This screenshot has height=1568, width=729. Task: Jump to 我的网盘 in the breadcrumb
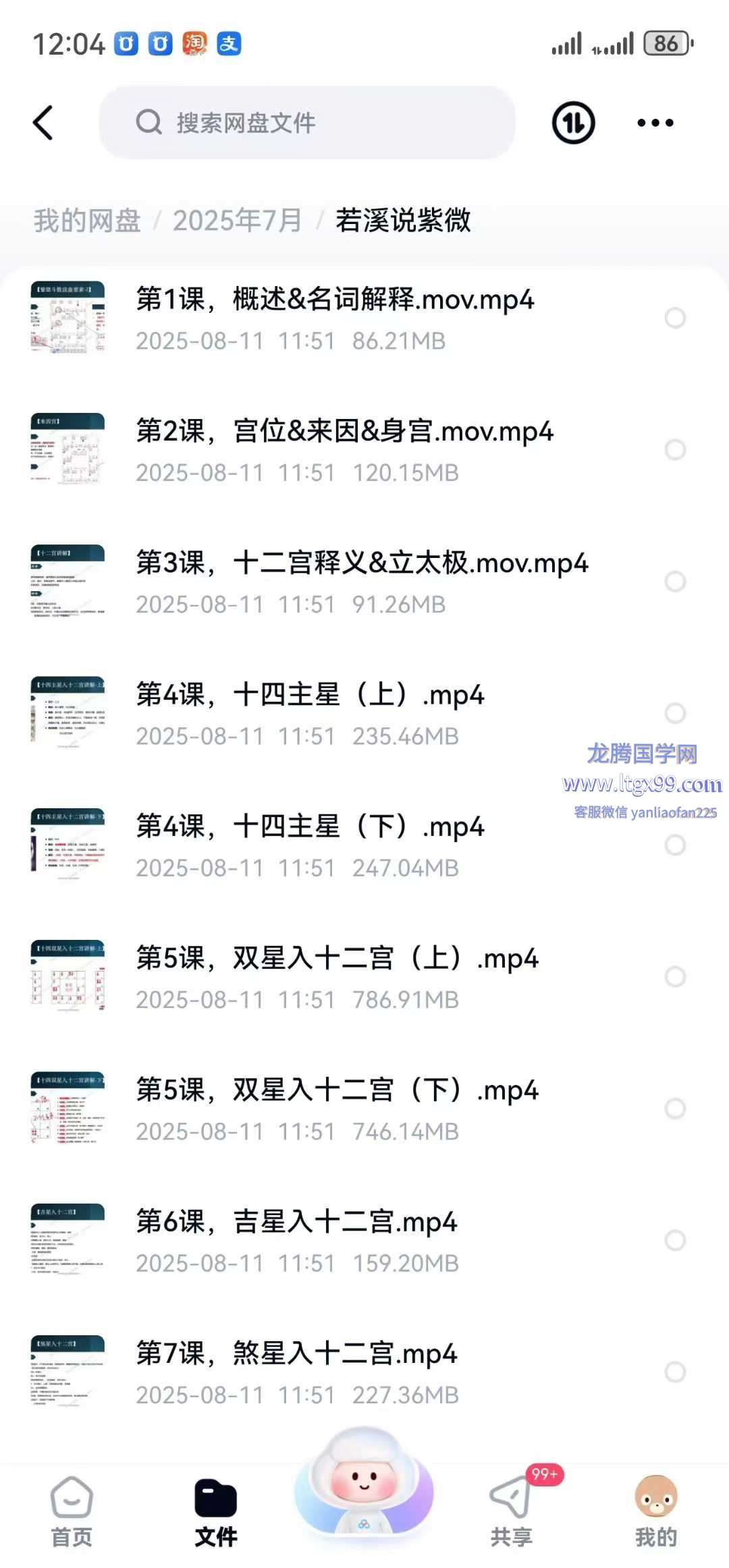(x=87, y=221)
